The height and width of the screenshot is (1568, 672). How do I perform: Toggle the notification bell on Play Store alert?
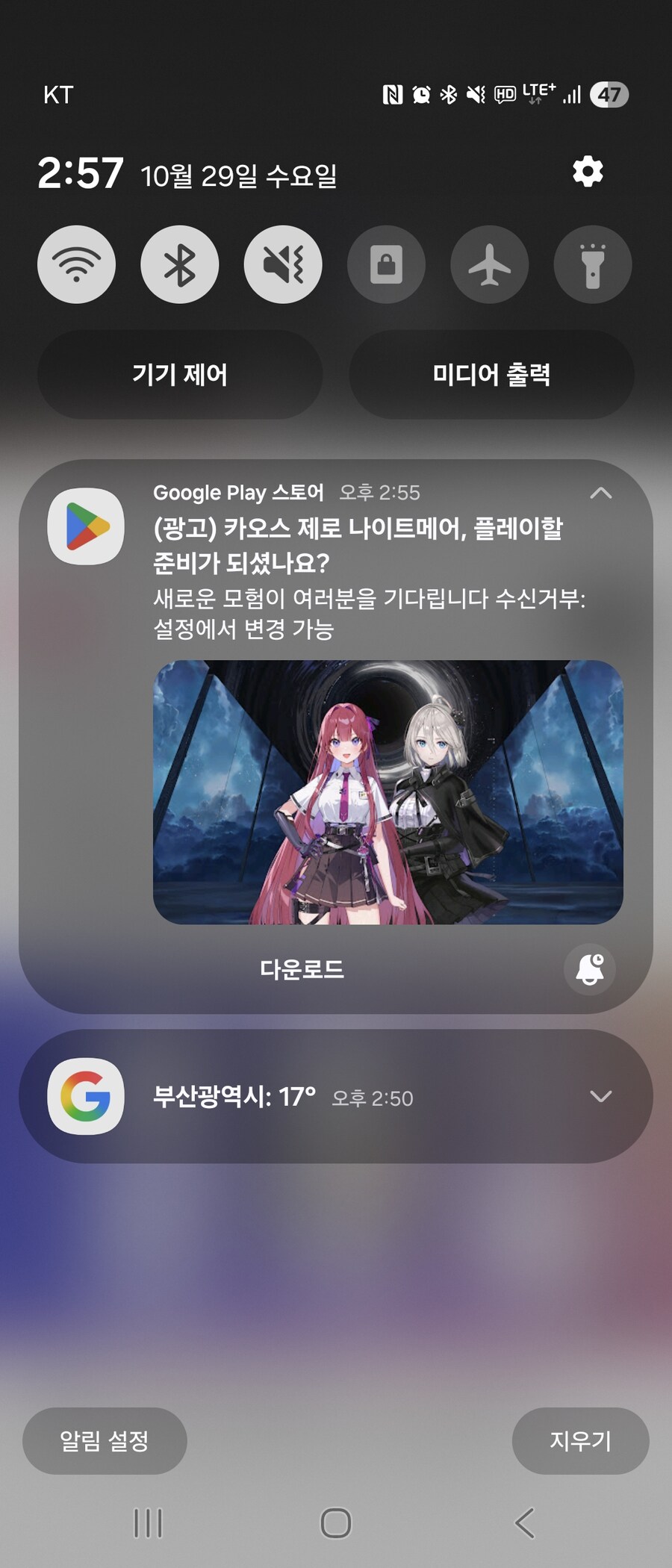pos(589,968)
